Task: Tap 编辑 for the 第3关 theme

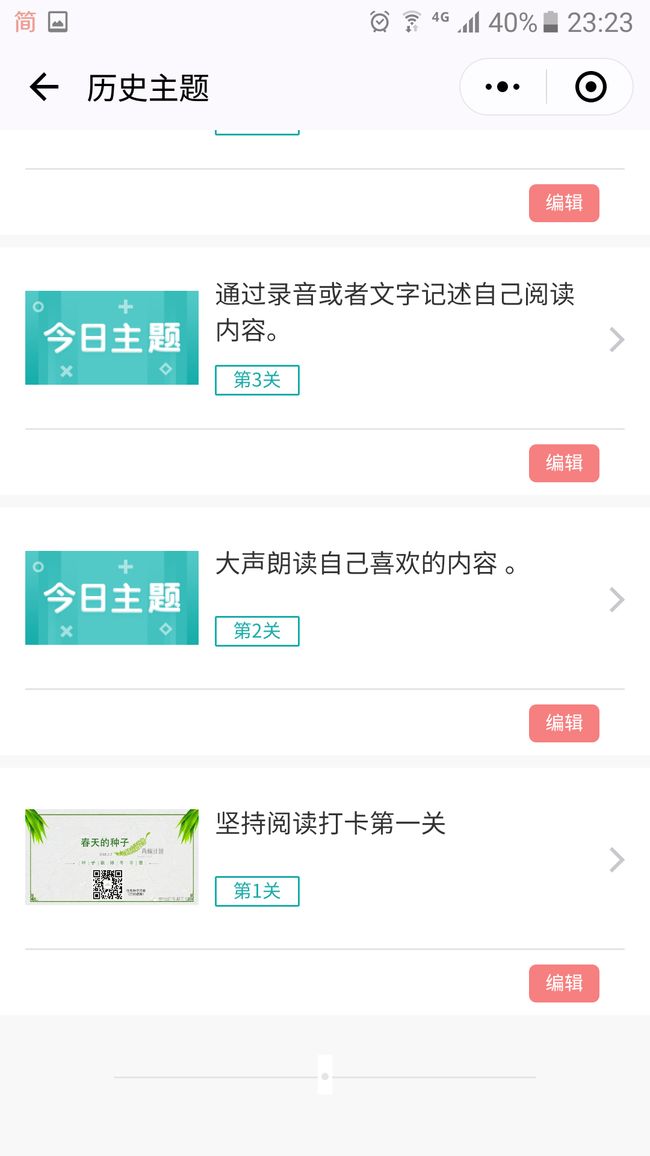Action: [564, 463]
